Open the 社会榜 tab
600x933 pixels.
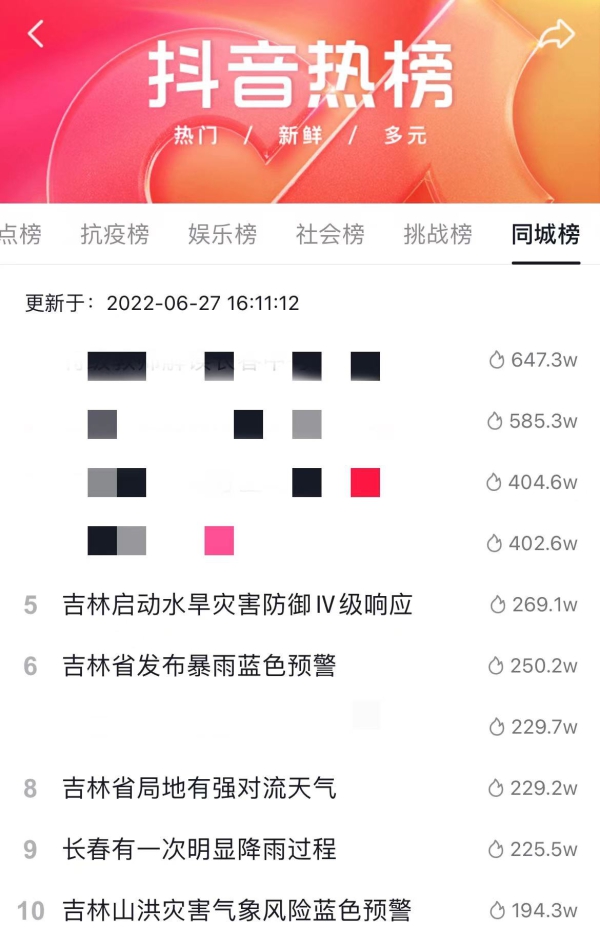[330, 235]
